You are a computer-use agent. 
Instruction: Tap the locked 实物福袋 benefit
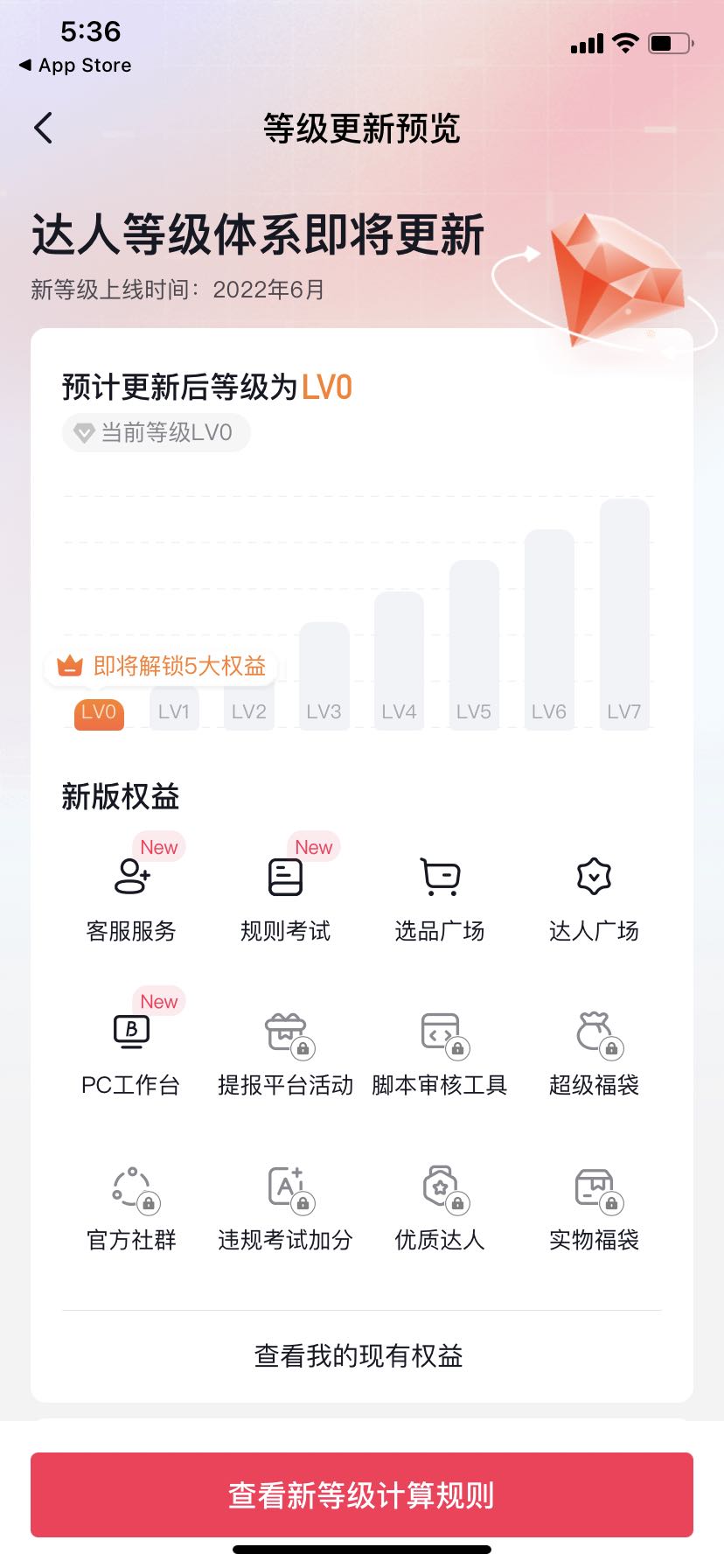[594, 1207]
